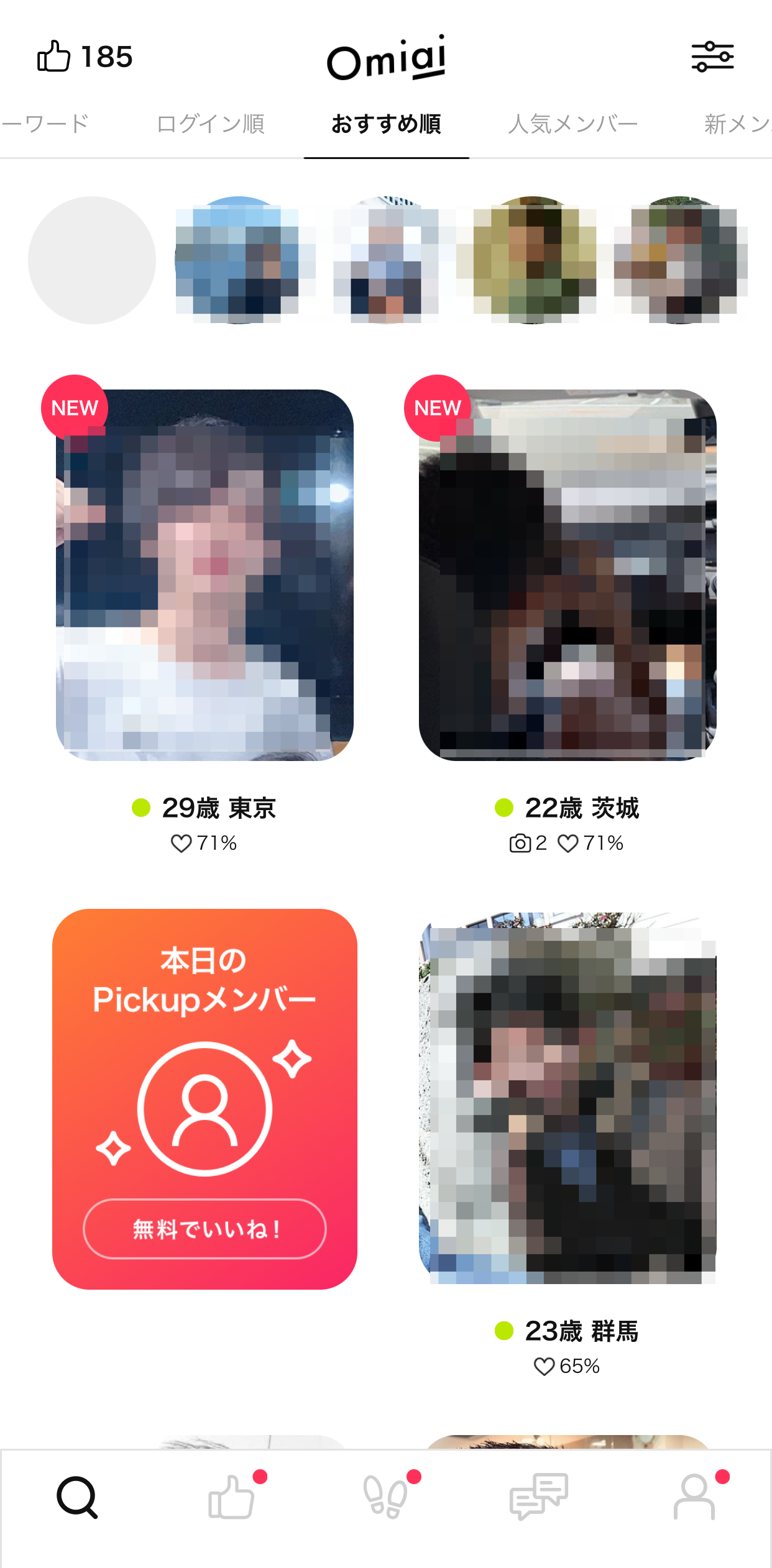Open the my profile tab in the bottom bar

[x=694, y=1497]
